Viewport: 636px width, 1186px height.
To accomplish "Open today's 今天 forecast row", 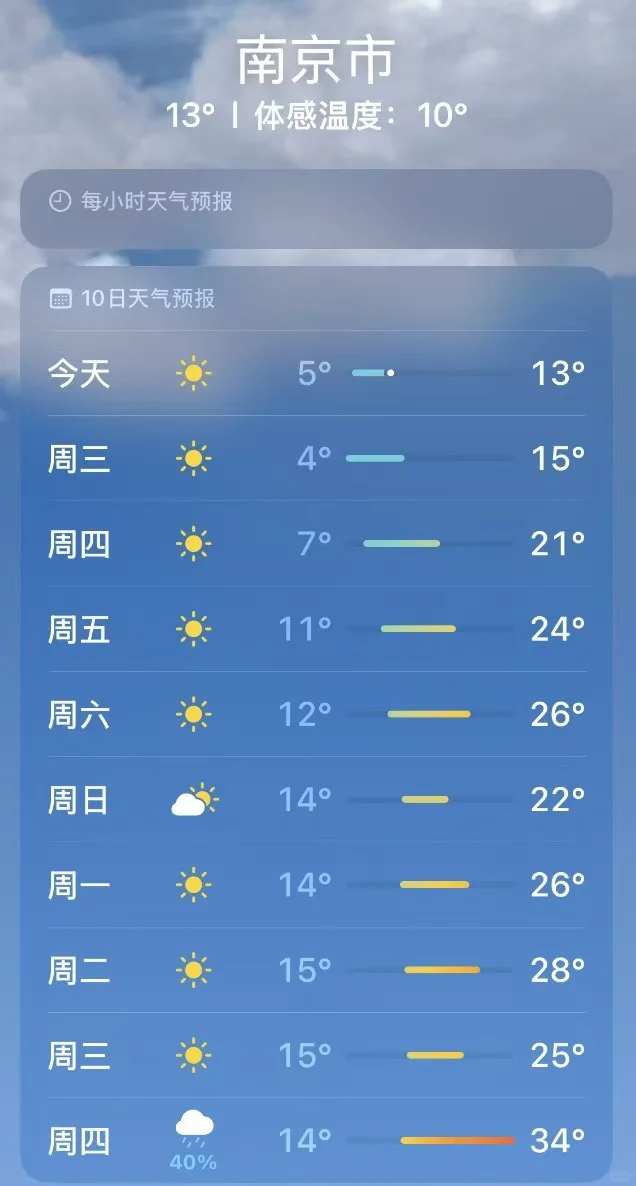I will pyautogui.click(x=316, y=373).
